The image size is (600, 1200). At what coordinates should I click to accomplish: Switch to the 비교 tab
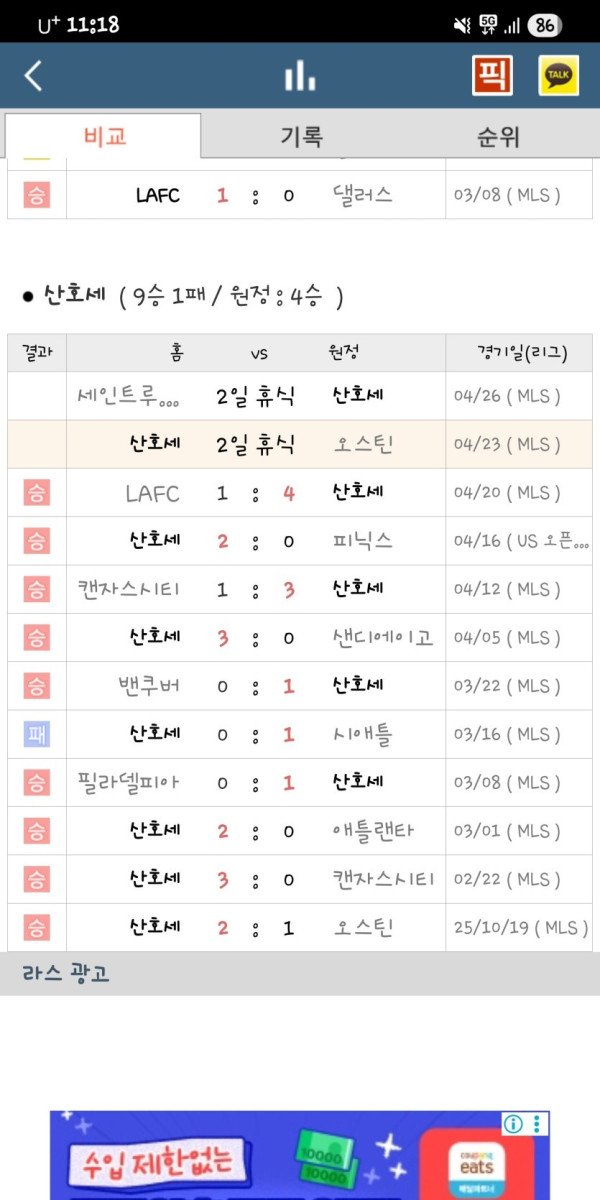pyautogui.click(x=104, y=137)
